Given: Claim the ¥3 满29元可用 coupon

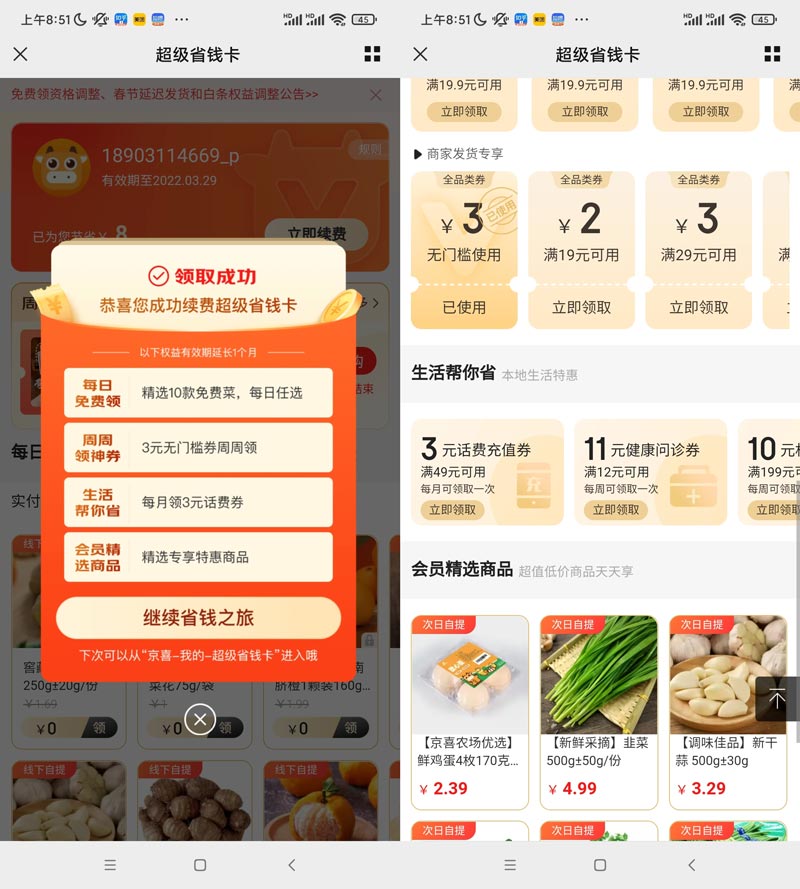Looking at the screenshot, I should pyautogui.click(x=698, y=308).
